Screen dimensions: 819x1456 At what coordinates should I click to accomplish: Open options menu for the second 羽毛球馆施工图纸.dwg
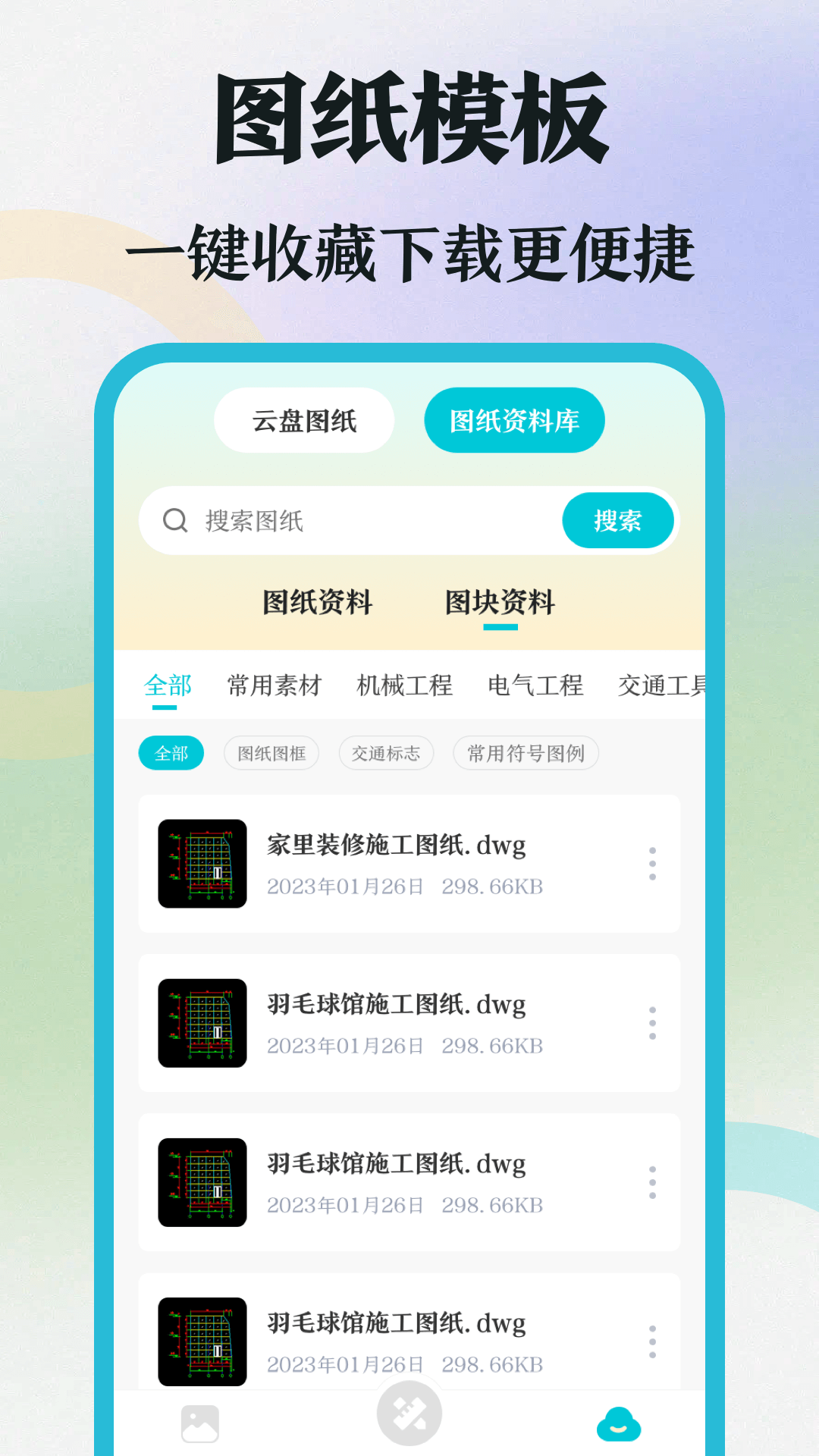coord(653,1183)
